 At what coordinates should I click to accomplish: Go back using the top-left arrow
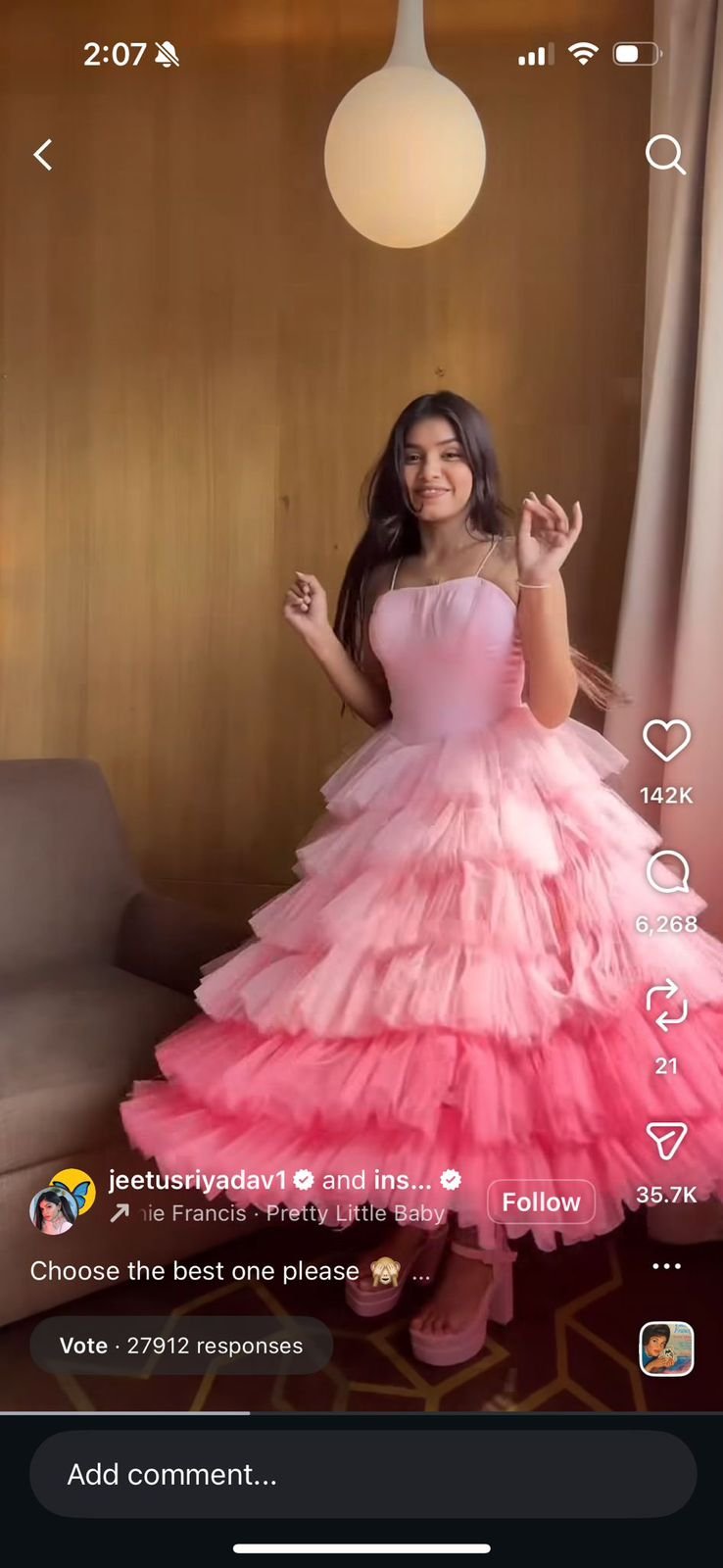(43, 155)
